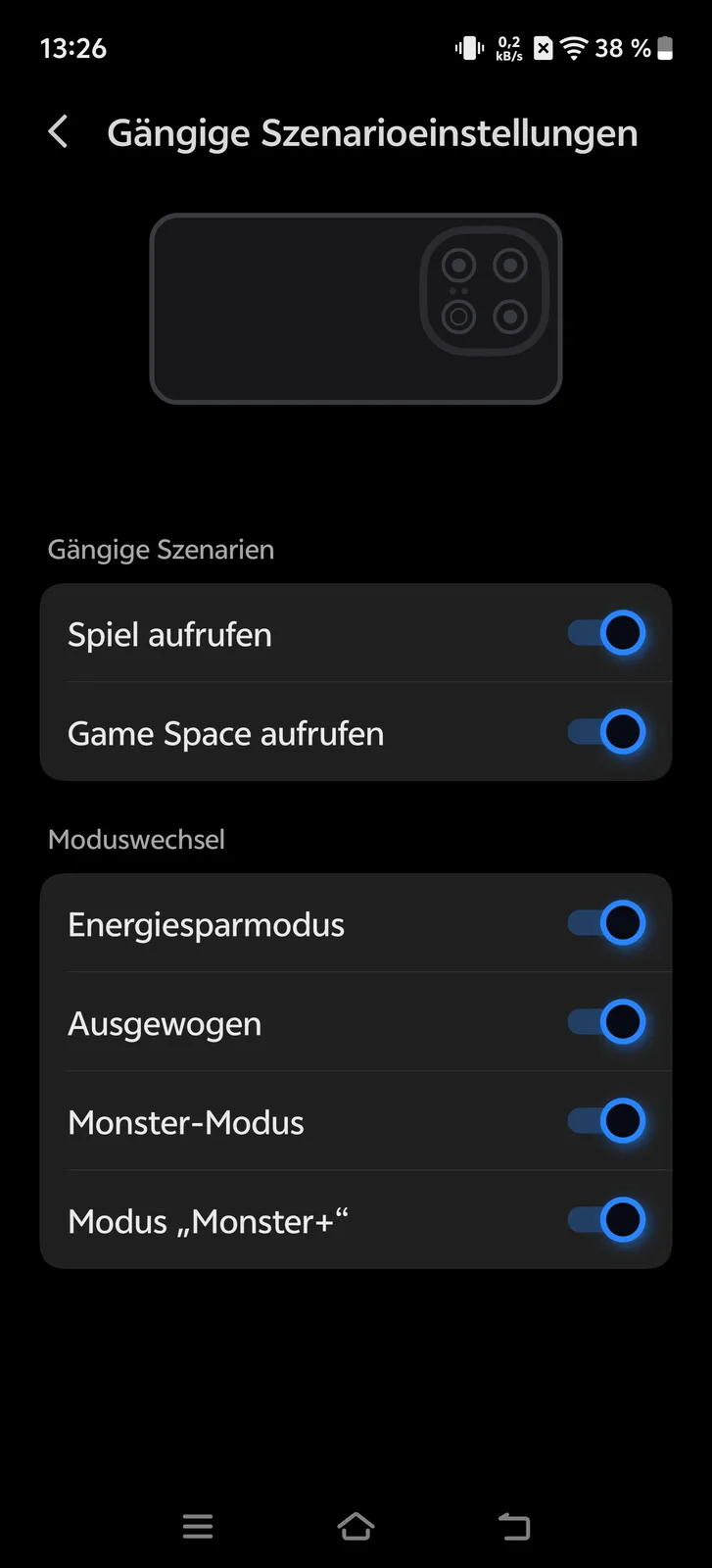Disable Modus „Monster+“ toggle
712x1568 pixels.
[x=606, y=1220]
